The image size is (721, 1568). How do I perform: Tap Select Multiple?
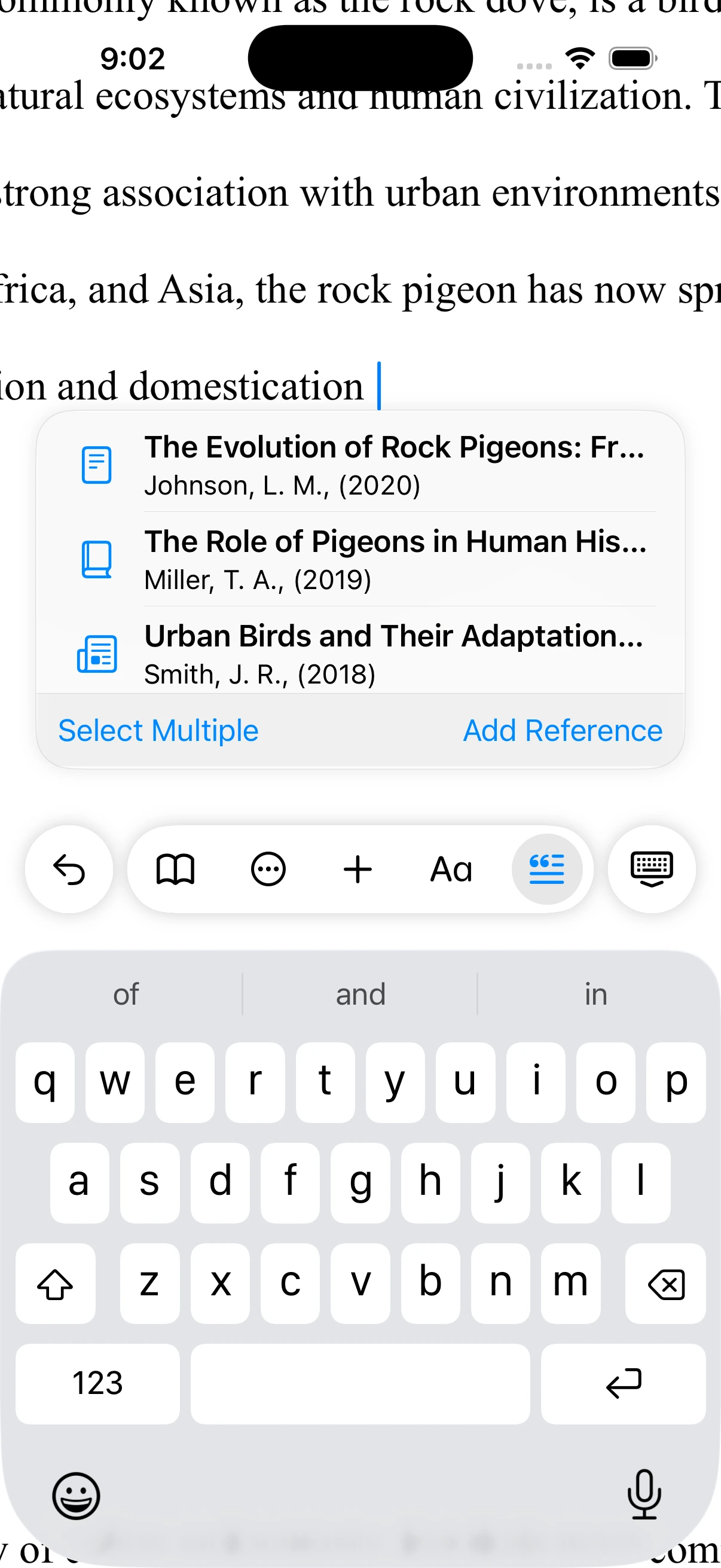[x=158, y=730]
